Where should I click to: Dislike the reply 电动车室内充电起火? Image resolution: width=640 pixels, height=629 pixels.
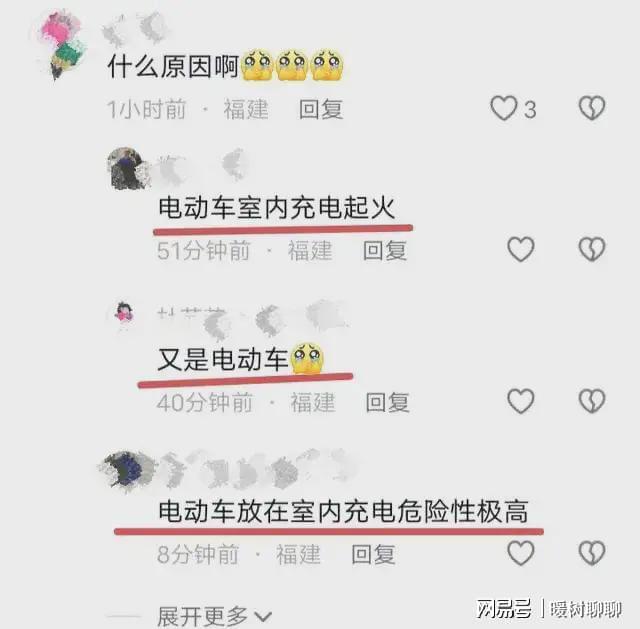(592, 250)
